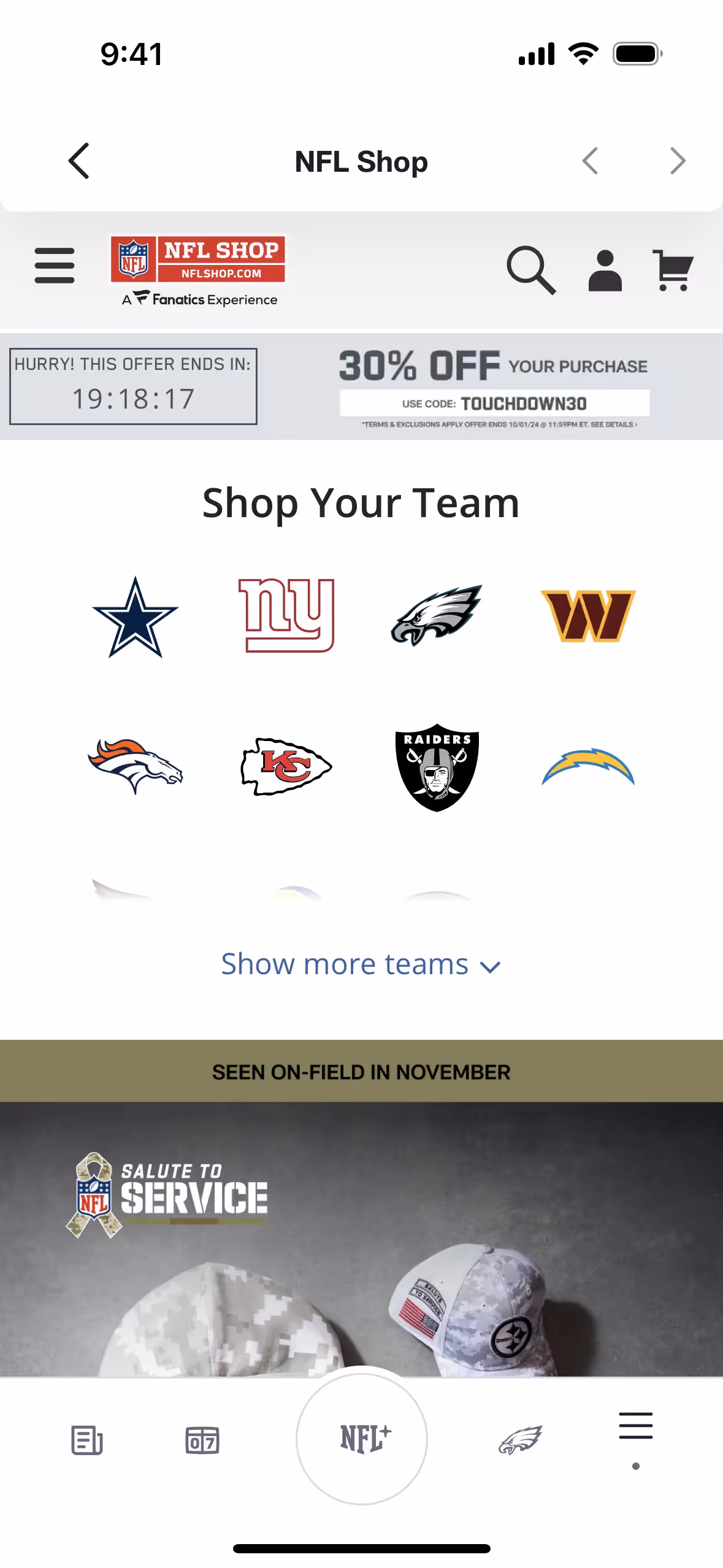Switch to the news tab

point(86,1440)
